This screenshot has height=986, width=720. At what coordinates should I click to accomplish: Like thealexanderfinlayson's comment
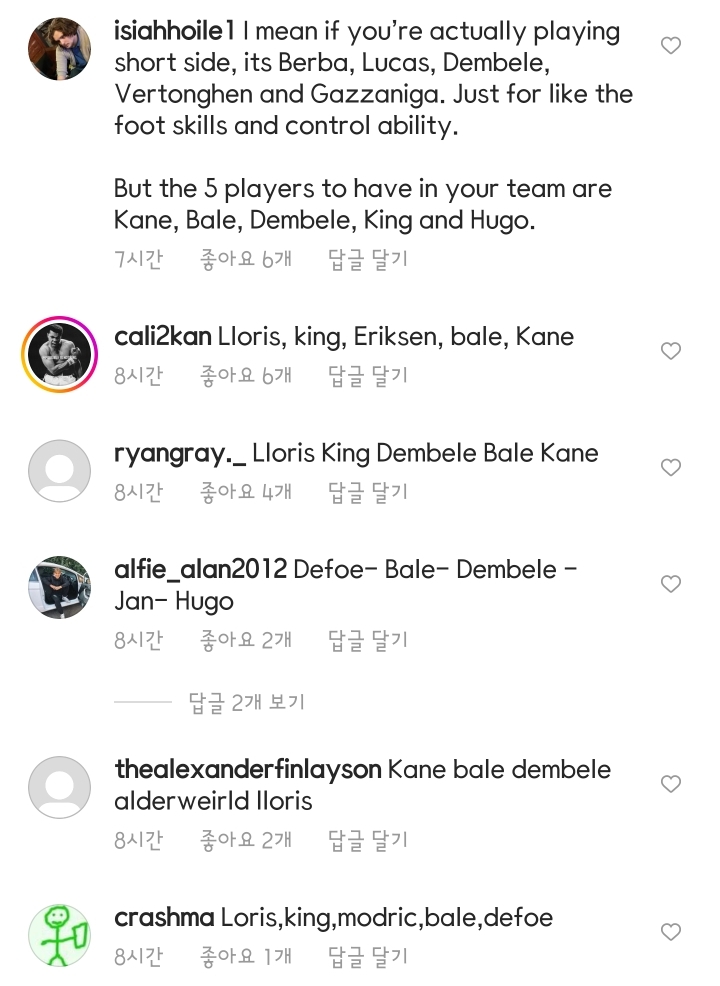click(x=672, y=784)
